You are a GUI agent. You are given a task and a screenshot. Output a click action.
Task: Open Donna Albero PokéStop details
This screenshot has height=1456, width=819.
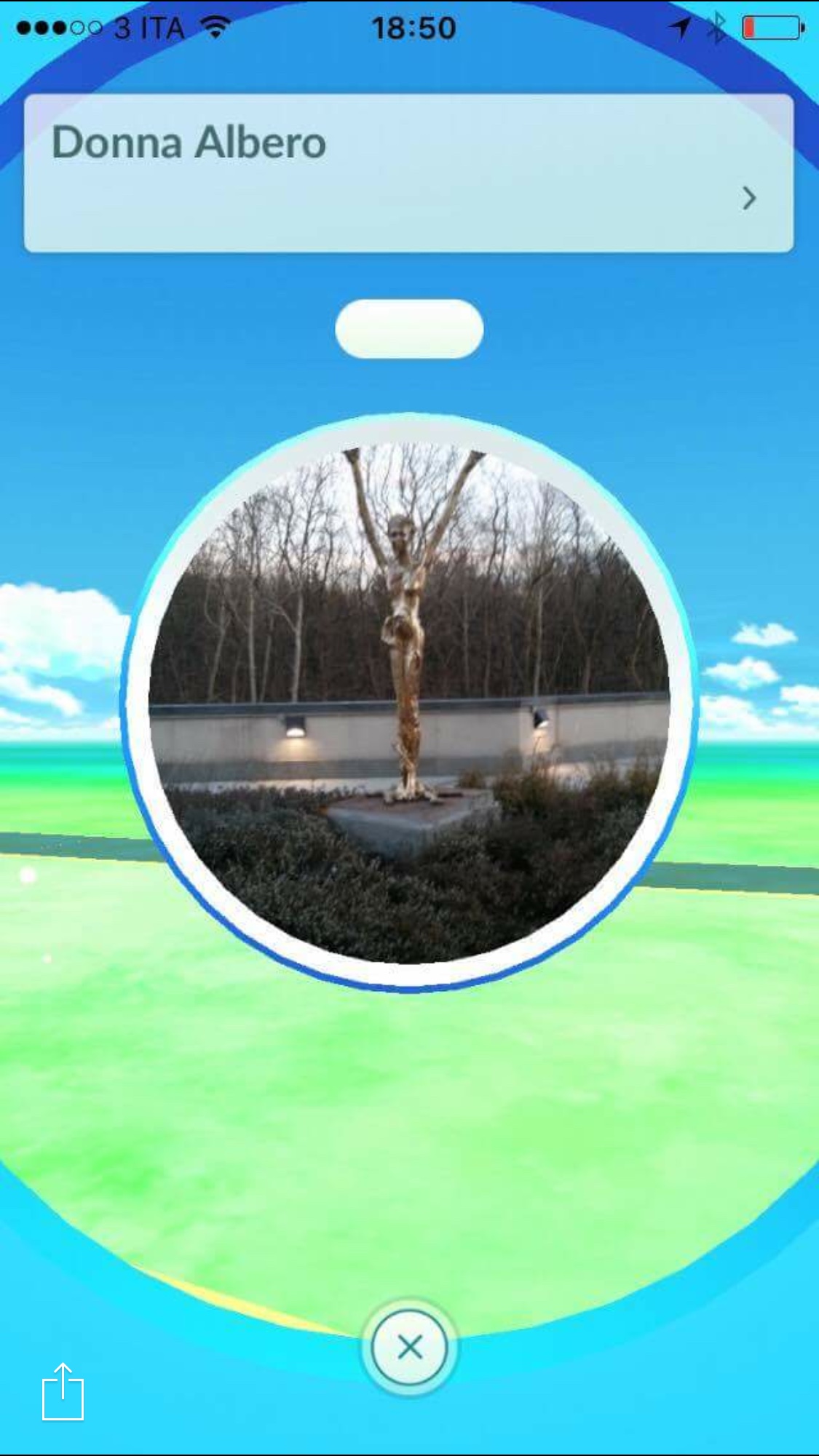pos(408,173)
